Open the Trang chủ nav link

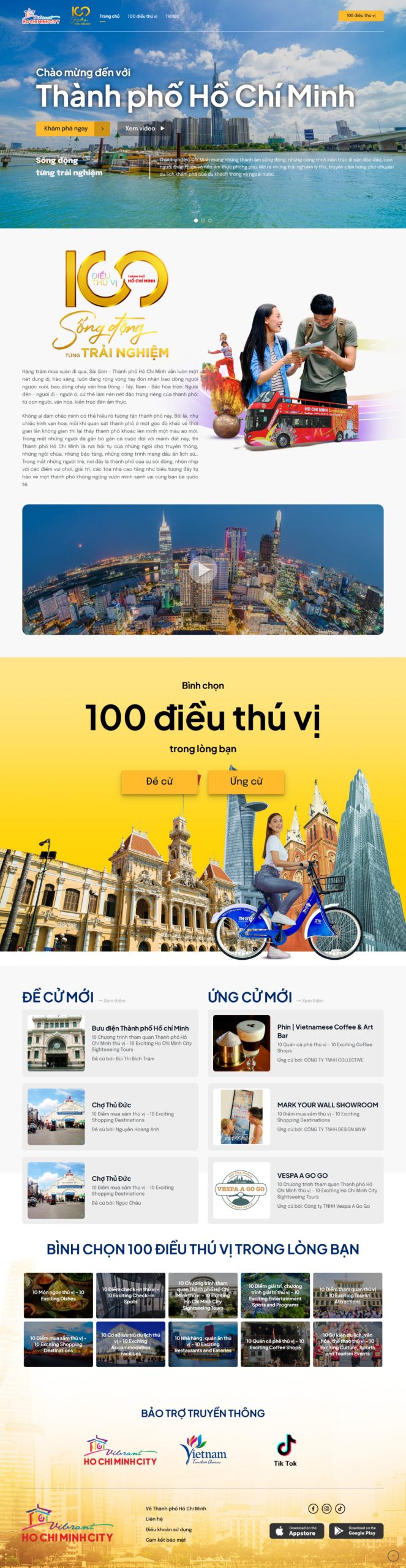[110, 17]
